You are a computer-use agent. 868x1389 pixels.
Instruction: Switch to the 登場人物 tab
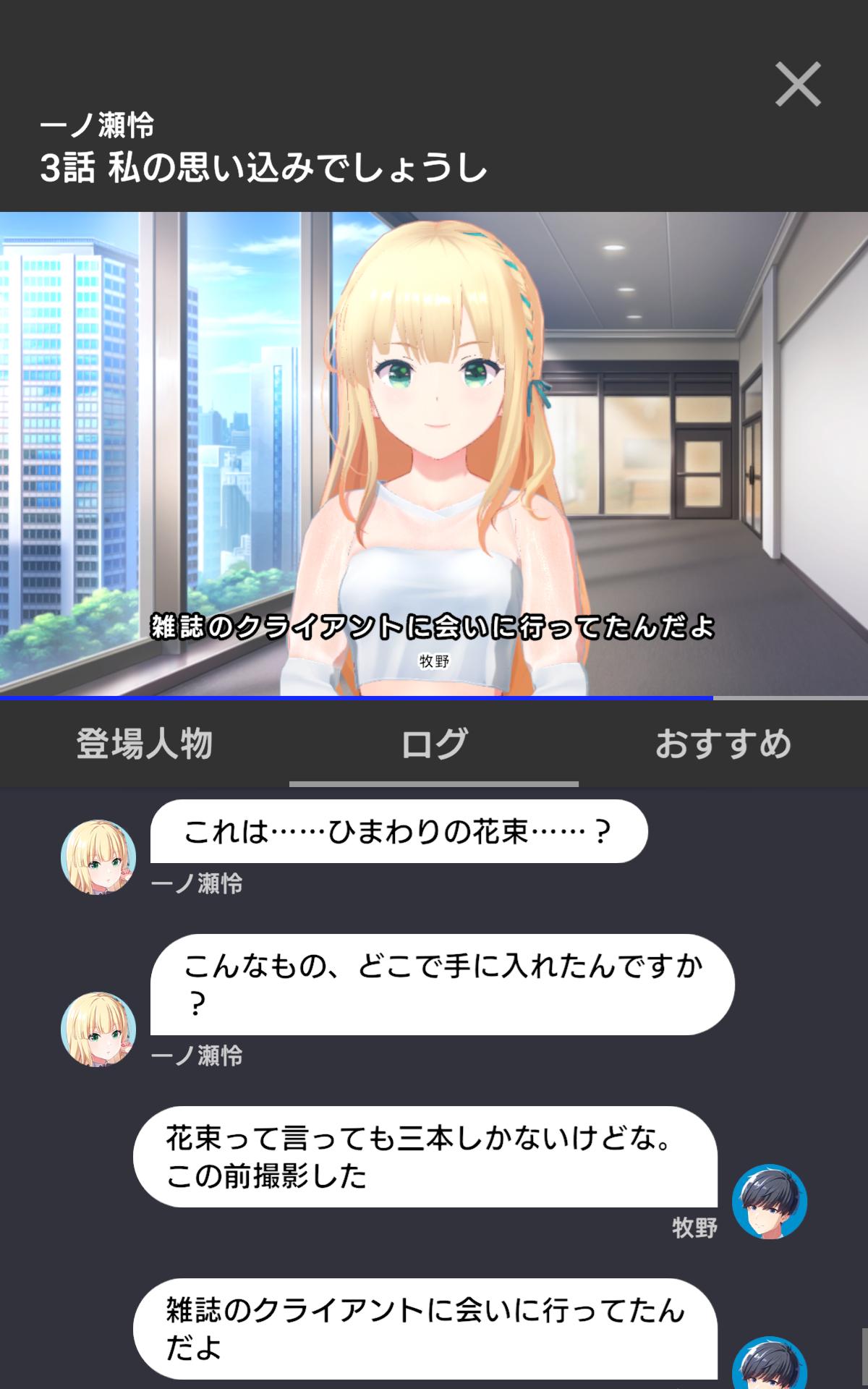point(145,744)
